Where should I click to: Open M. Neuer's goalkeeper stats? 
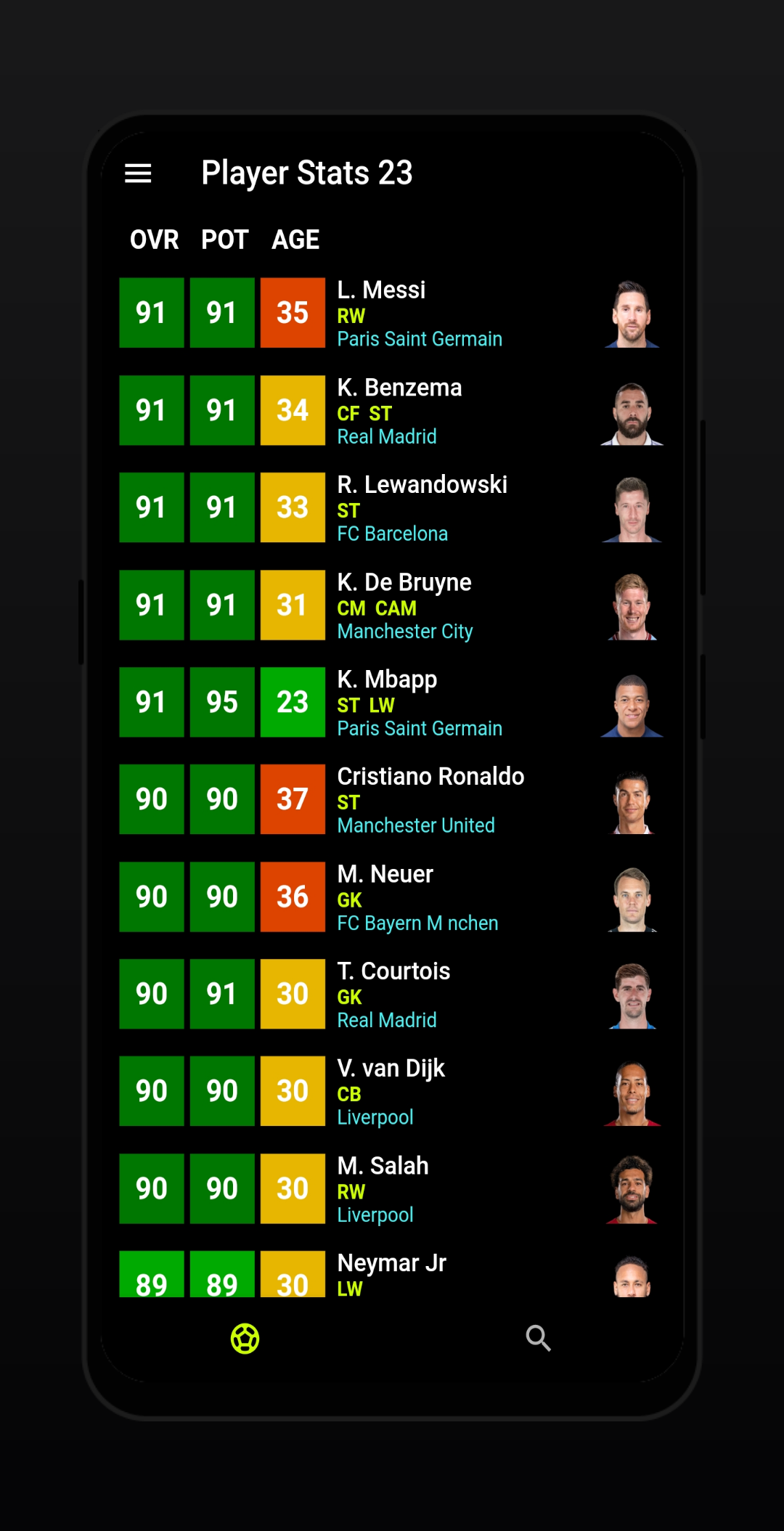[392, 897]
